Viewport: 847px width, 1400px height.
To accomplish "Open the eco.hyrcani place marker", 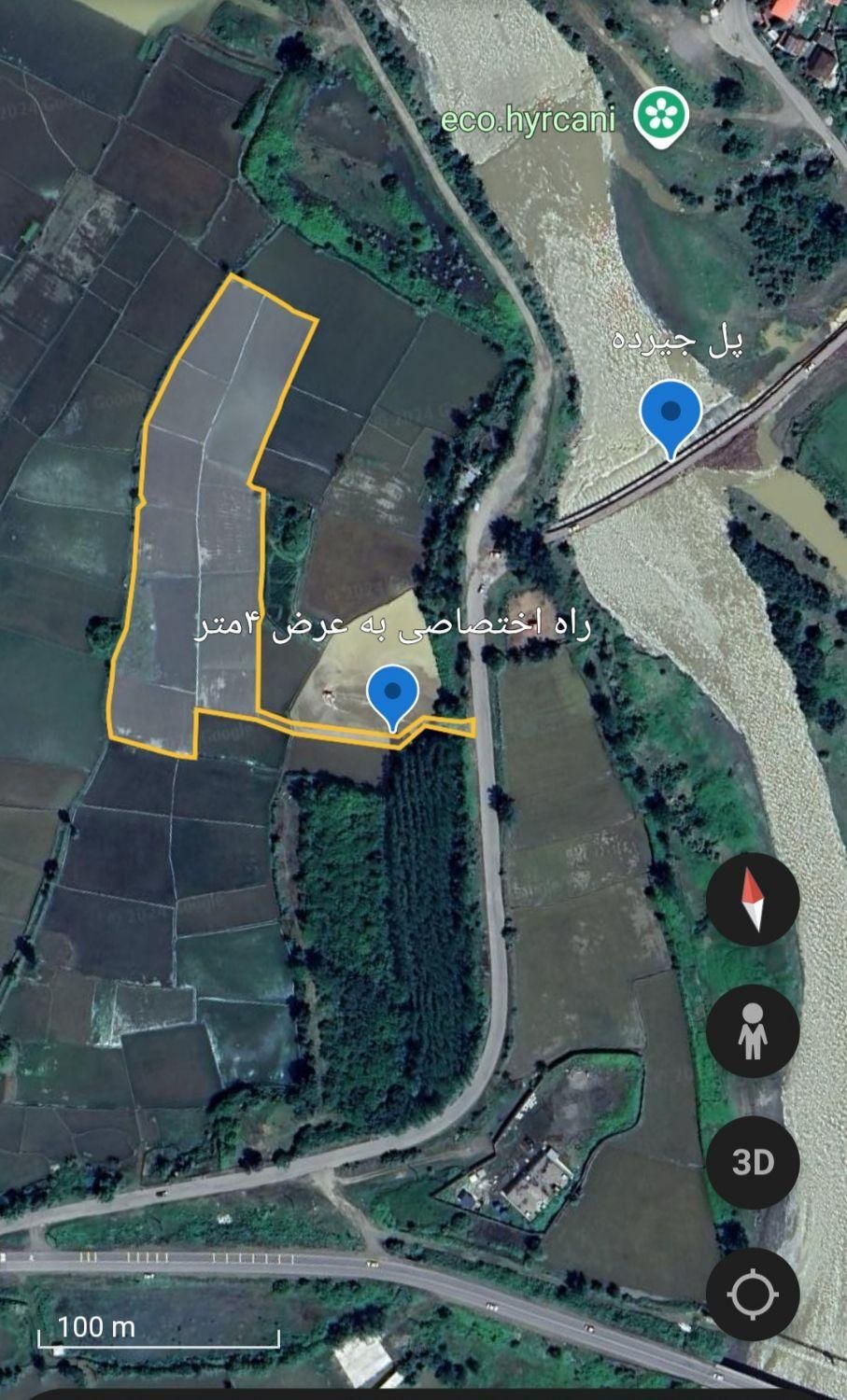I will coord(661,116).
